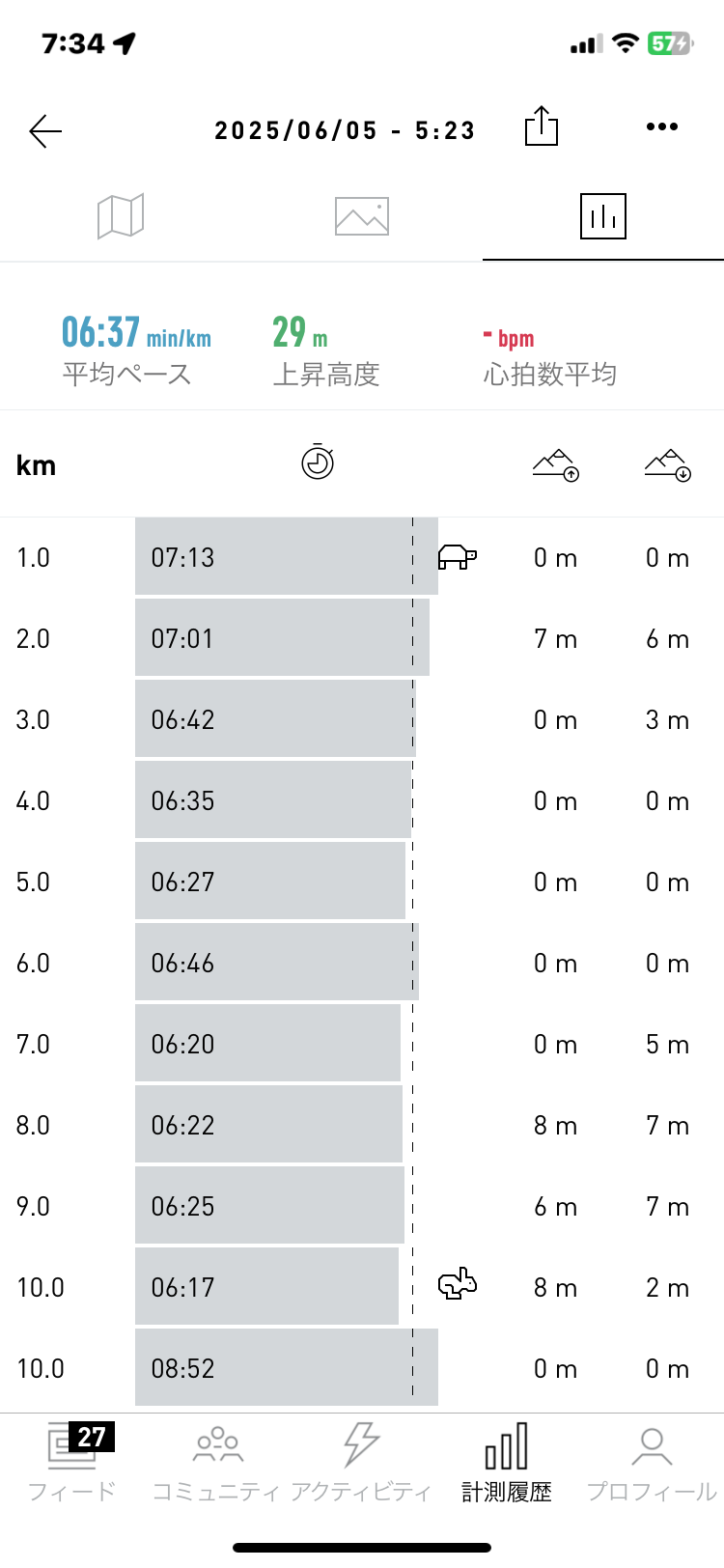The width and height of the screenshot is (724, 1568).
Task: Open the プロフィール tab
Action: click(x=652, y=1462)
